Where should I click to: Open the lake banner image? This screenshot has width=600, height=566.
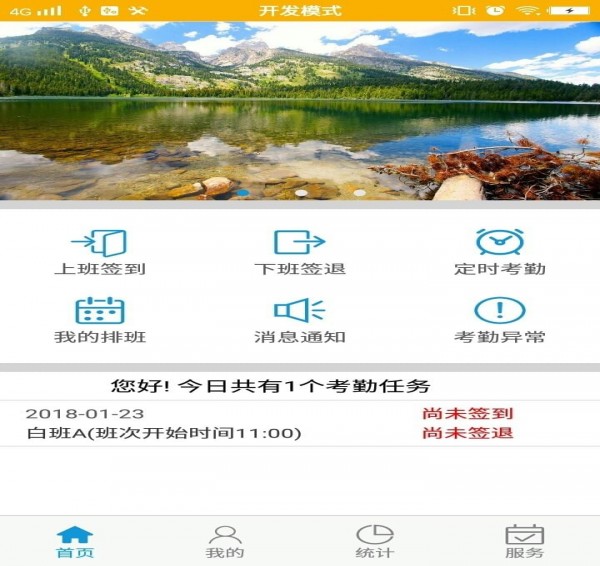click(x=300, y=110)
